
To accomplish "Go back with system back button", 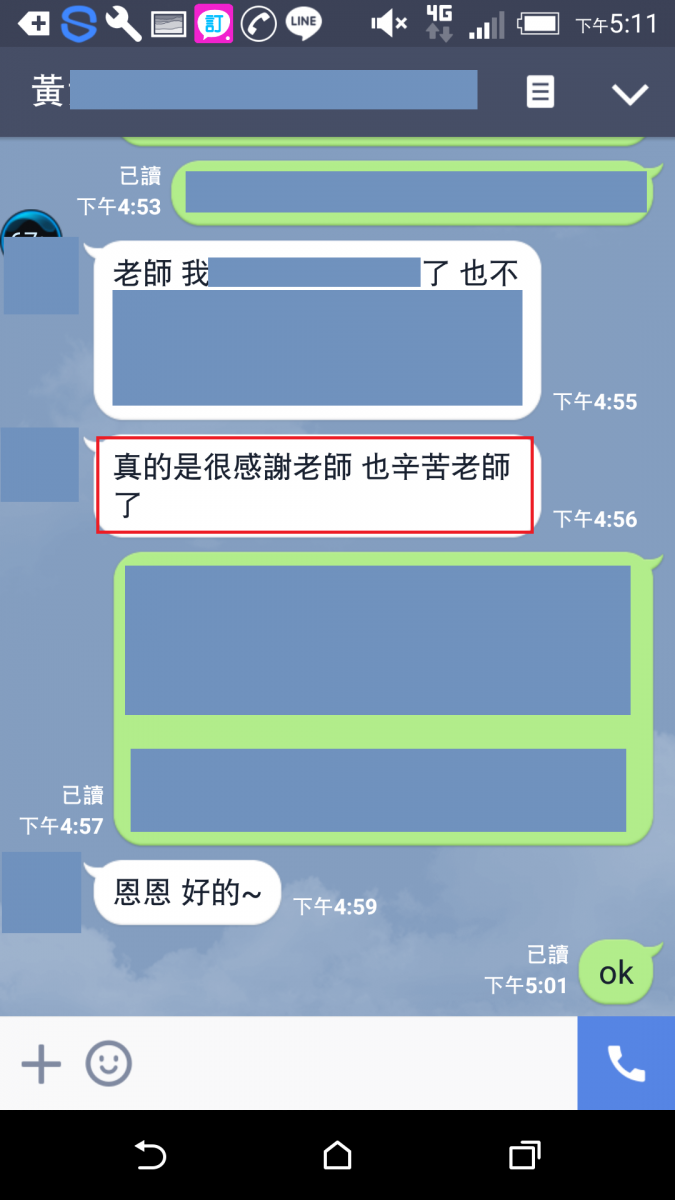I will pyautogui.click(x=150, y=1156).
